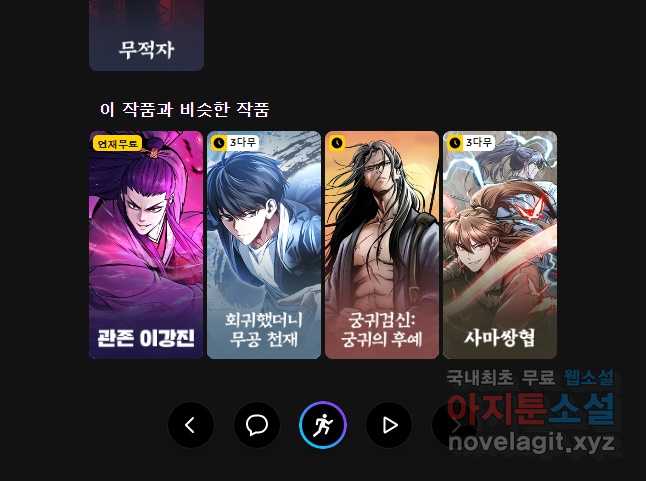Open the comments speech bubble
The image size is (646, 481).
point(257,426)
